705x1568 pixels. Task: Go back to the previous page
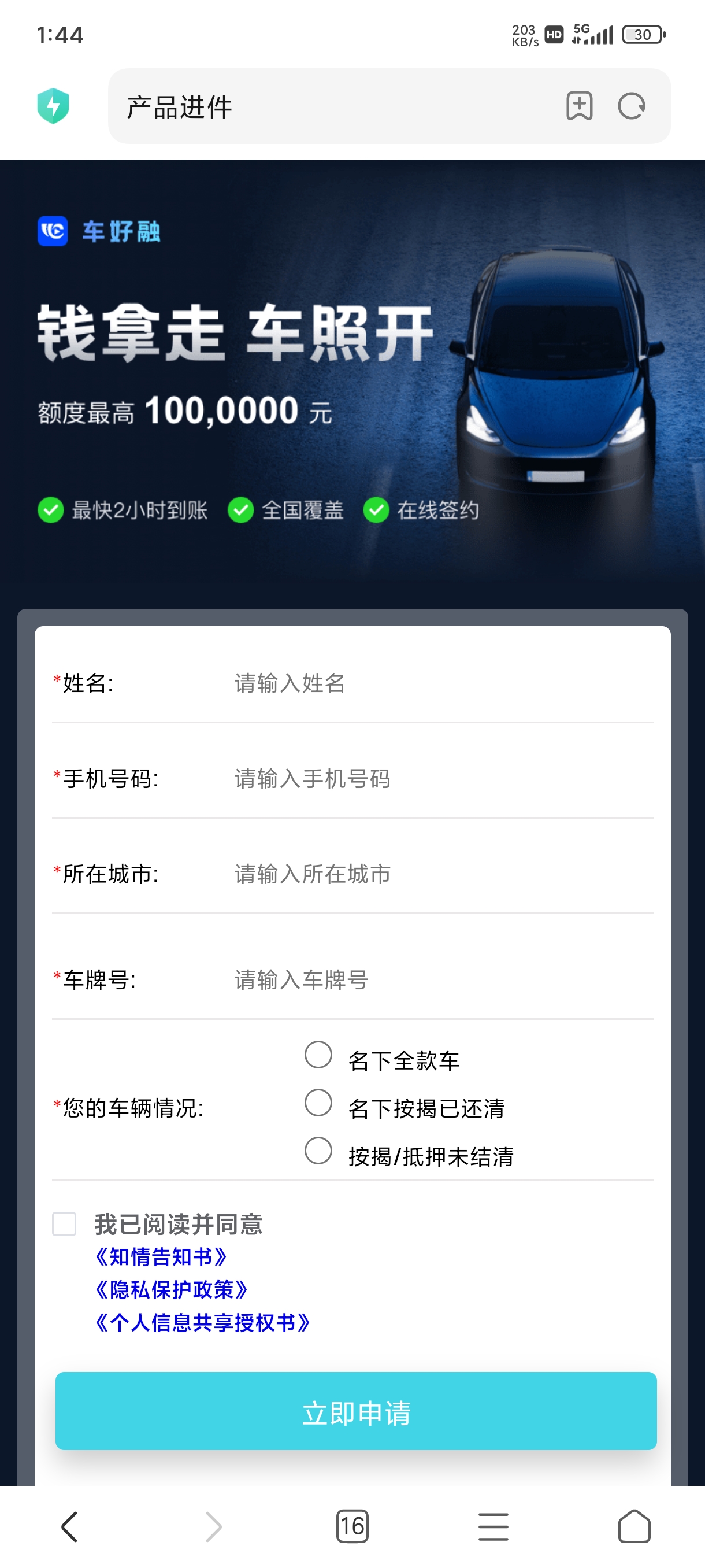[x=70, y=1526]
